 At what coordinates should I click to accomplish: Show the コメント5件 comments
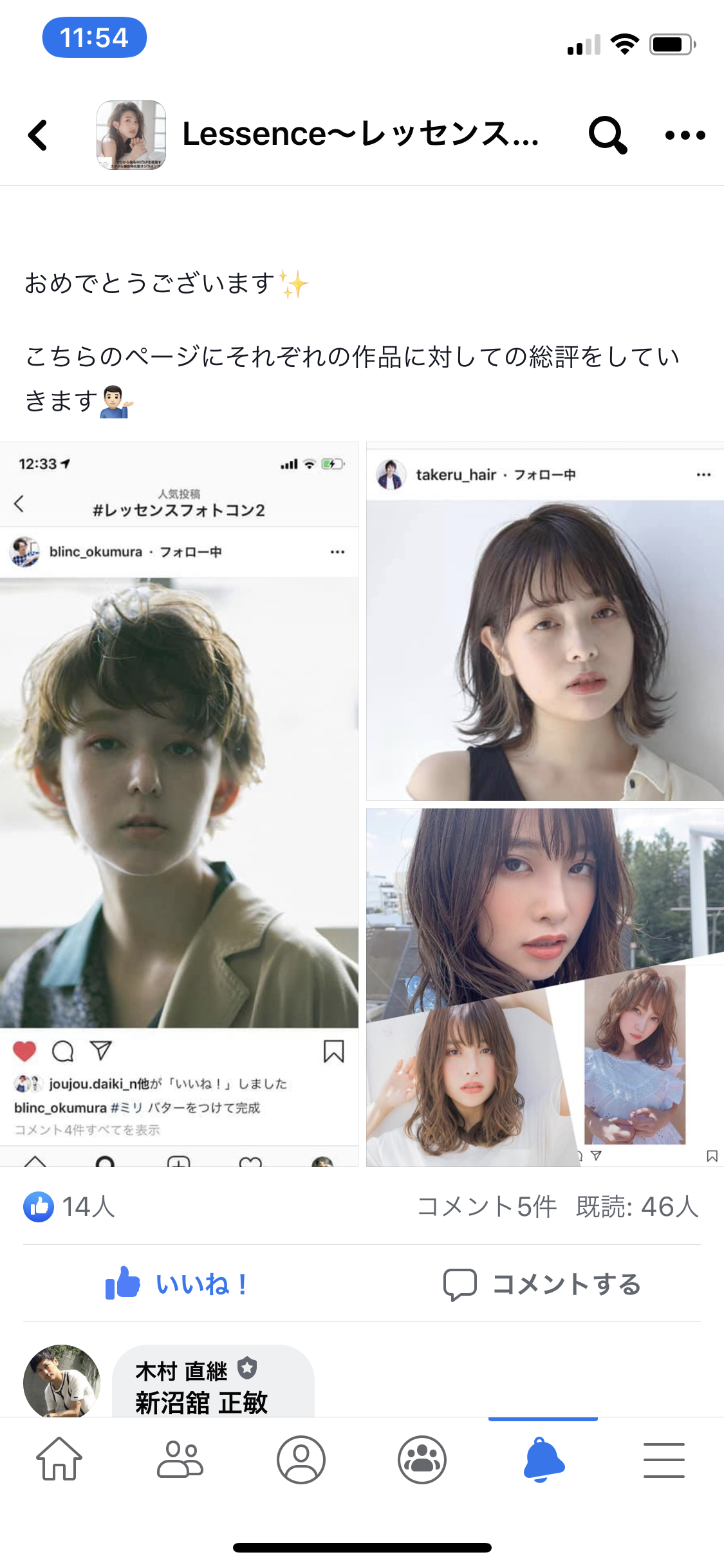487,1207
